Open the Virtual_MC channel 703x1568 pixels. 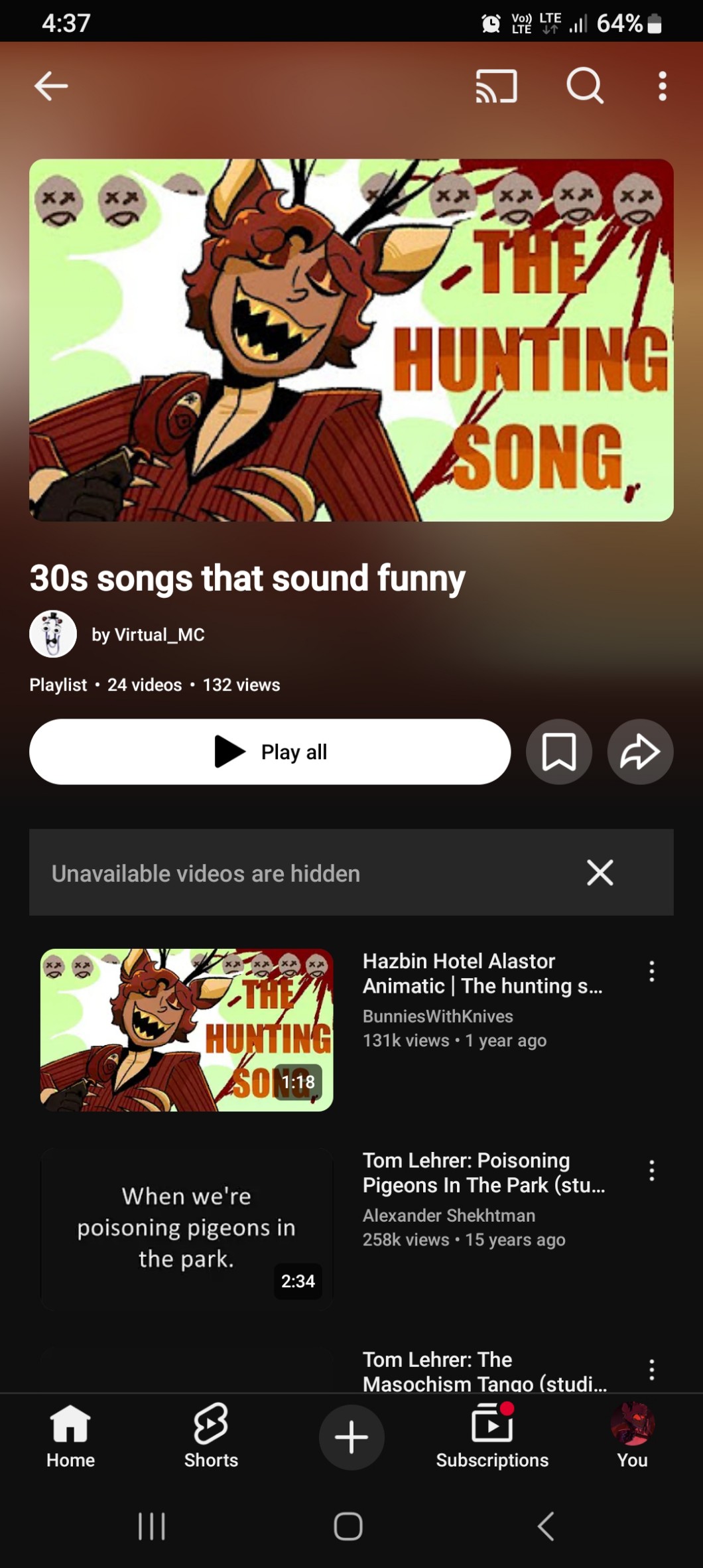click(x=148, y=634)
